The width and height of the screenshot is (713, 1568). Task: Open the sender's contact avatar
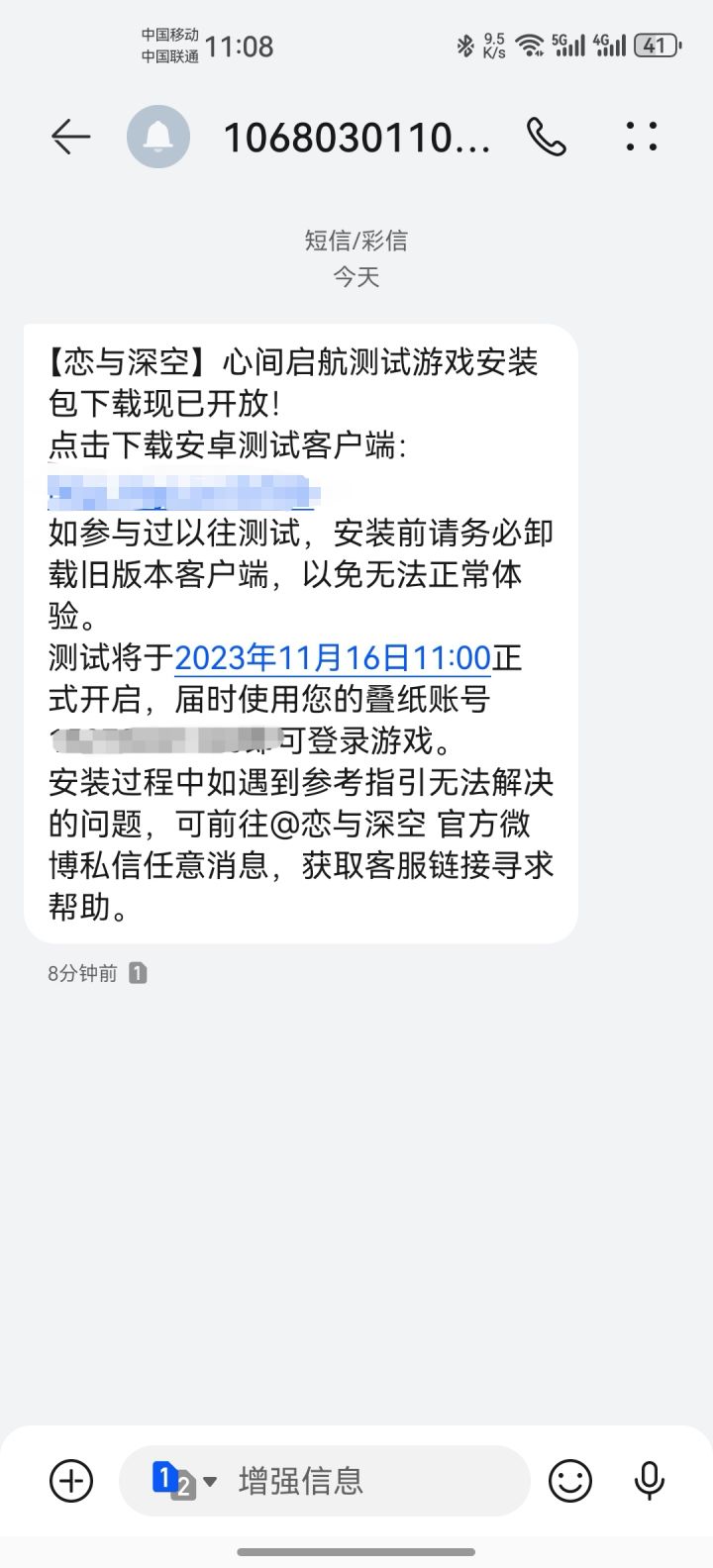(x=158, y=137)
